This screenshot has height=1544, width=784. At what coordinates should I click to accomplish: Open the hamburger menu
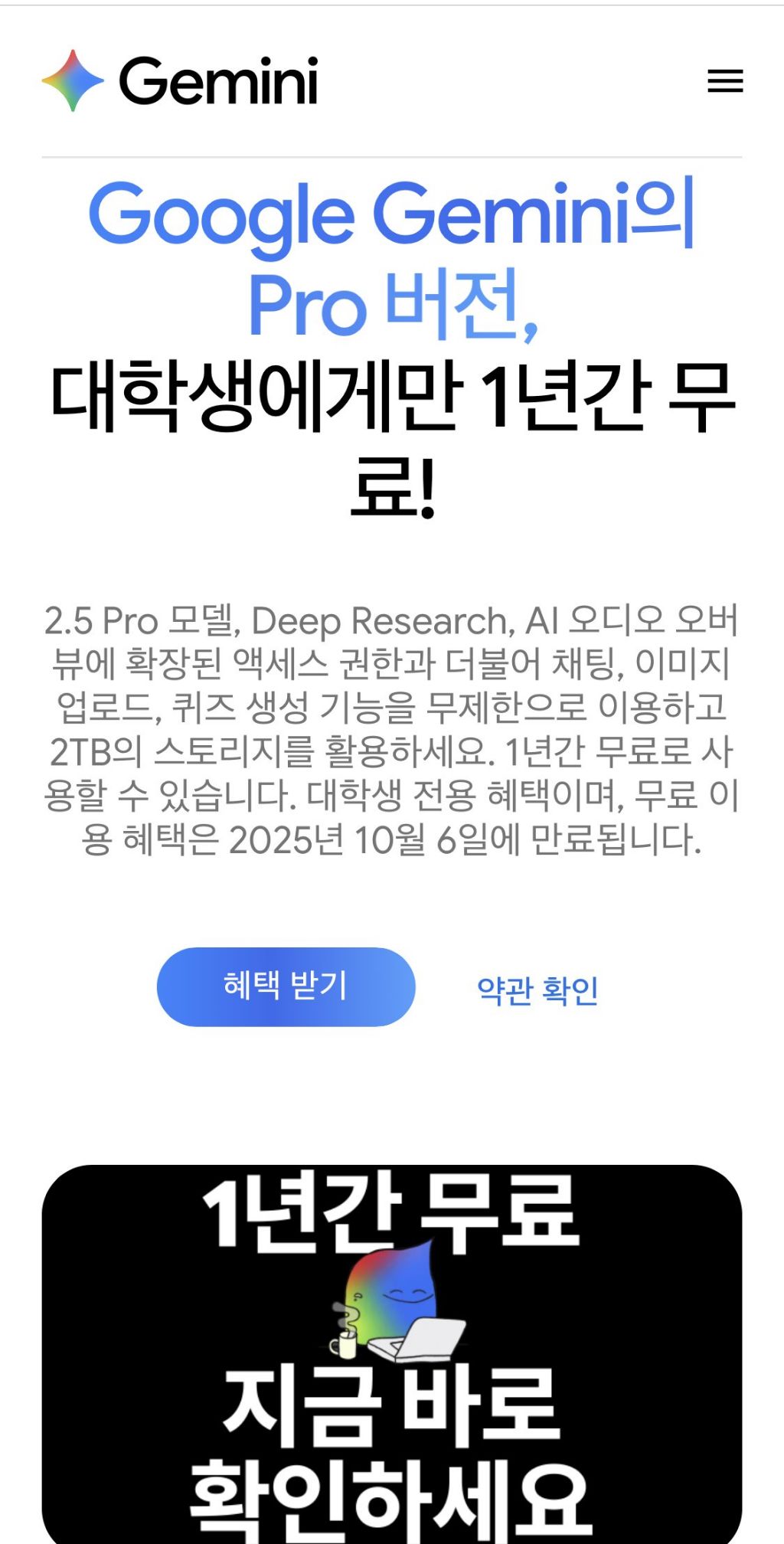[x=725, y=80]
